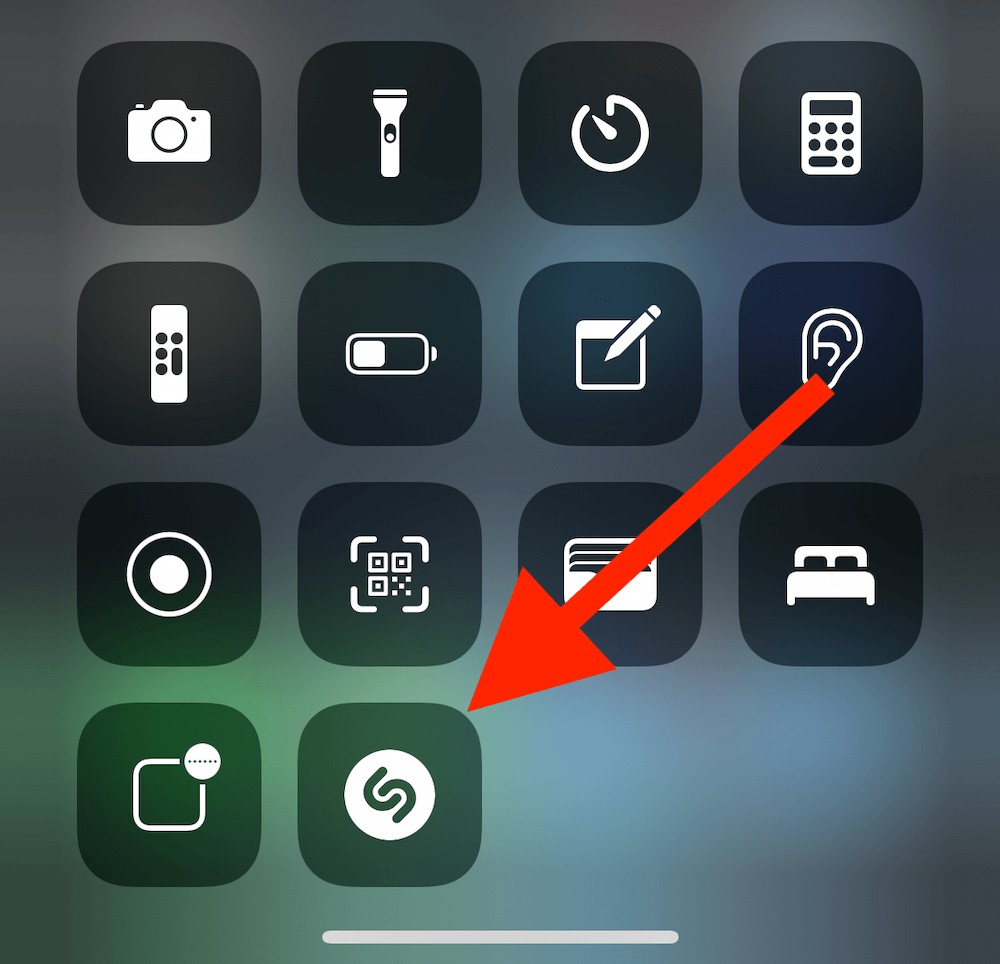Tap the announce notifications square badge control
This screenshot has height=964, width=1000.
pos(169,794)
